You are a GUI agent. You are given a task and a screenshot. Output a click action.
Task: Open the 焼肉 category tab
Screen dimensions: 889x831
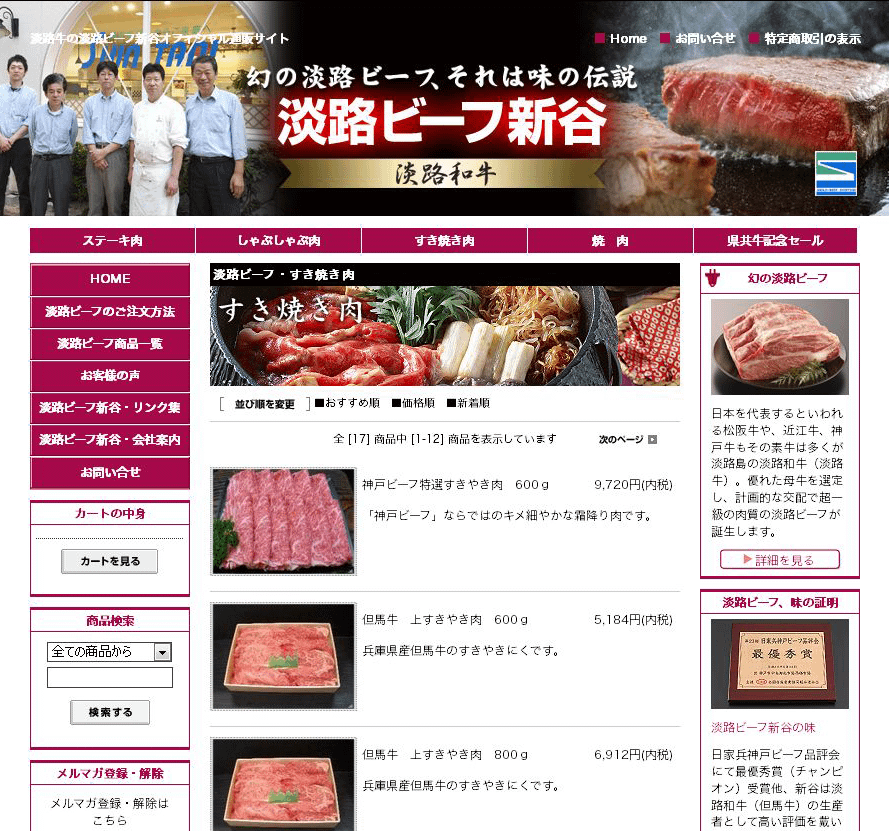[x=610, y=241]
